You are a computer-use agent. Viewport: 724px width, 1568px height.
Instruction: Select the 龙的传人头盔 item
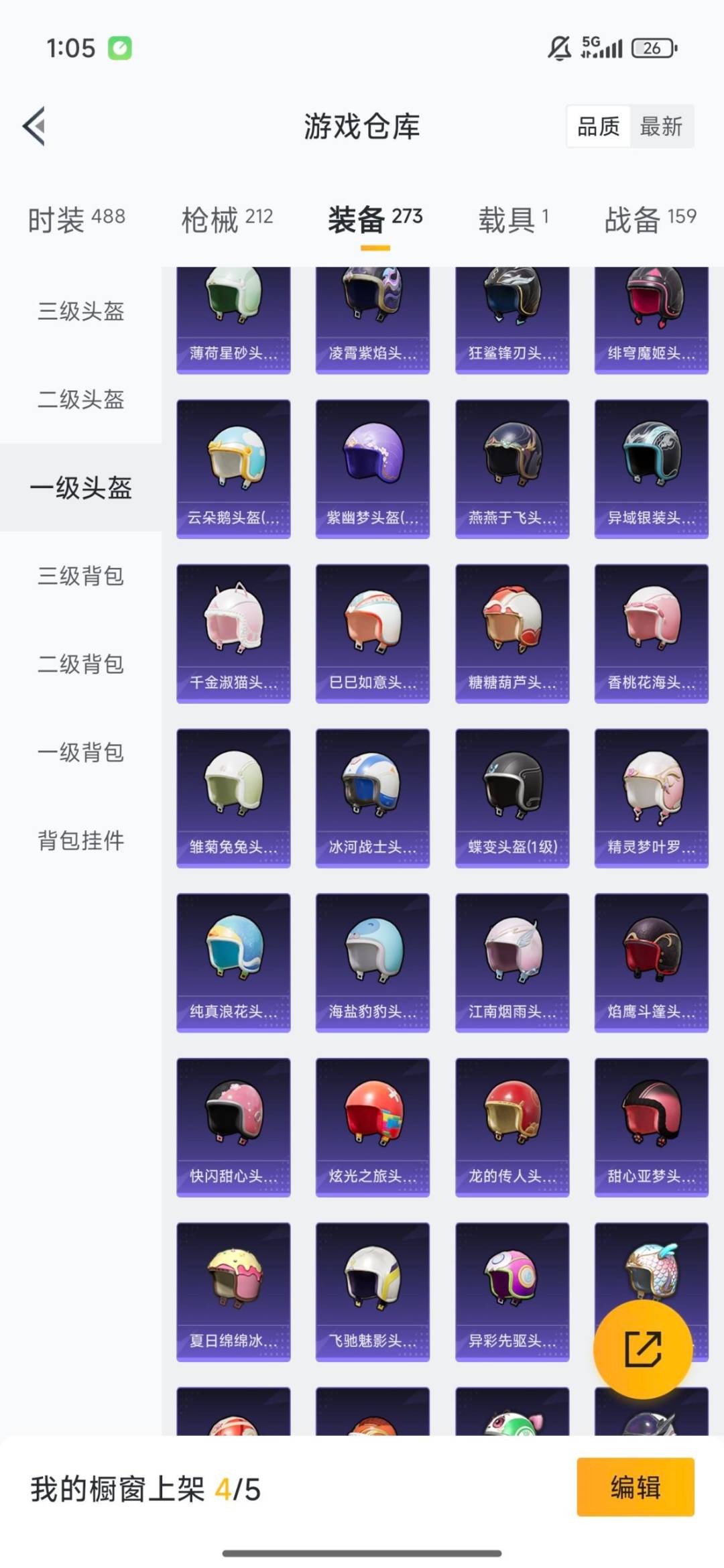coord(511,1126)
